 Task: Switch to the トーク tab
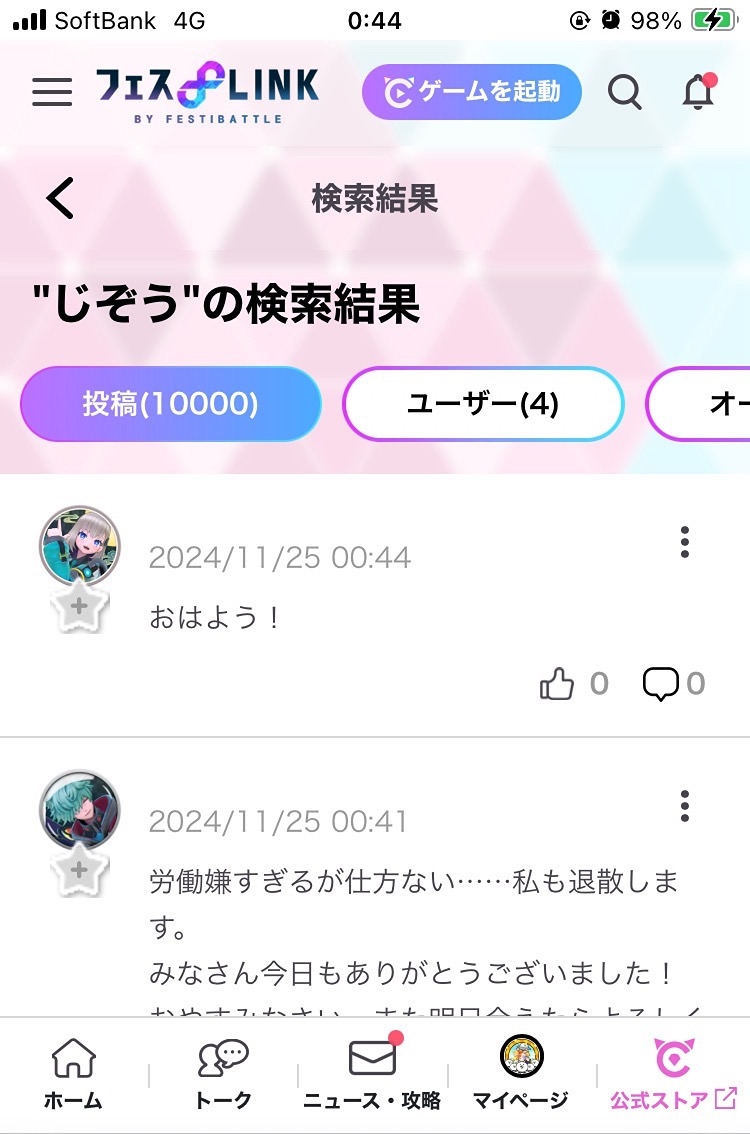(x=223, y=1074)
